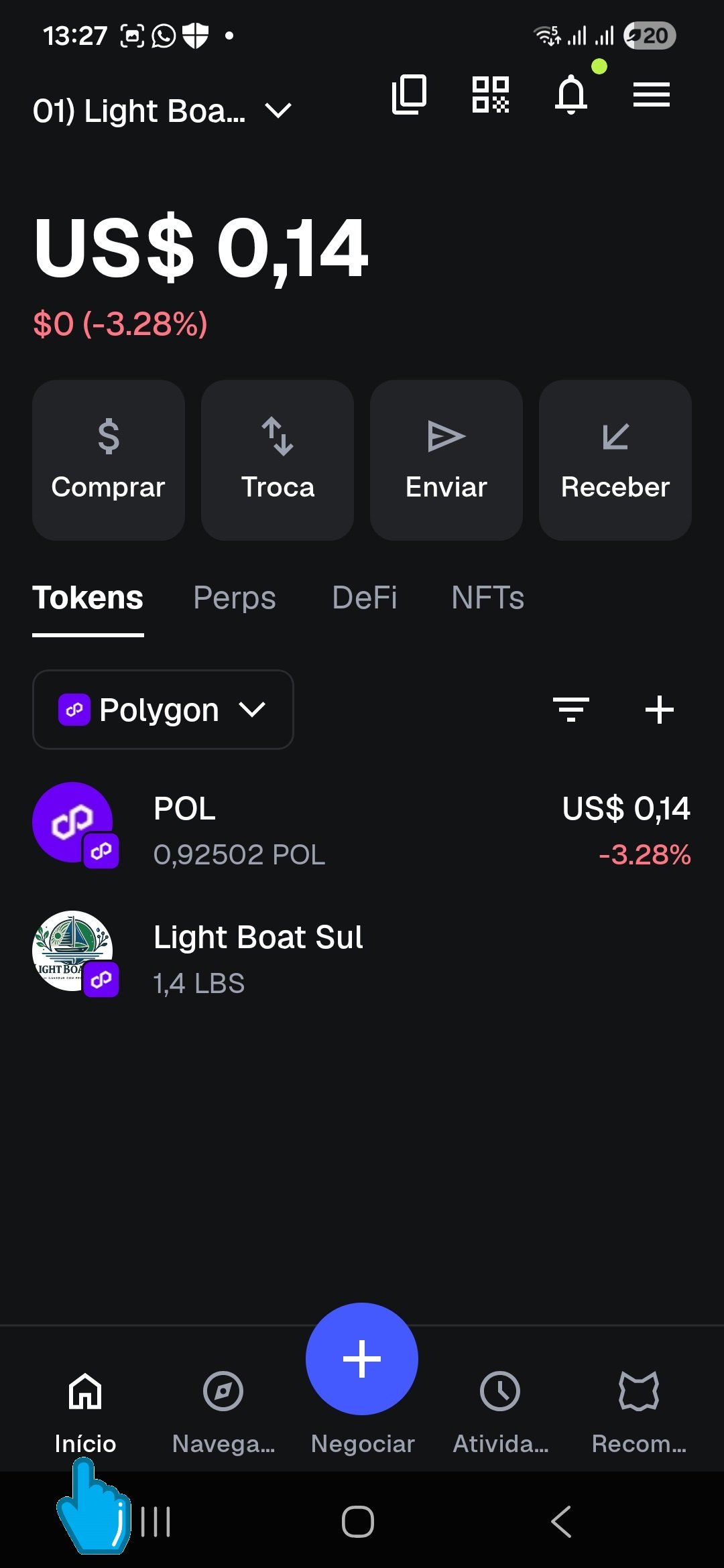Open the Polygon network dropdown
This screenshot has width=724, height=1568.
pyautogui.click(x=163, y=709)
